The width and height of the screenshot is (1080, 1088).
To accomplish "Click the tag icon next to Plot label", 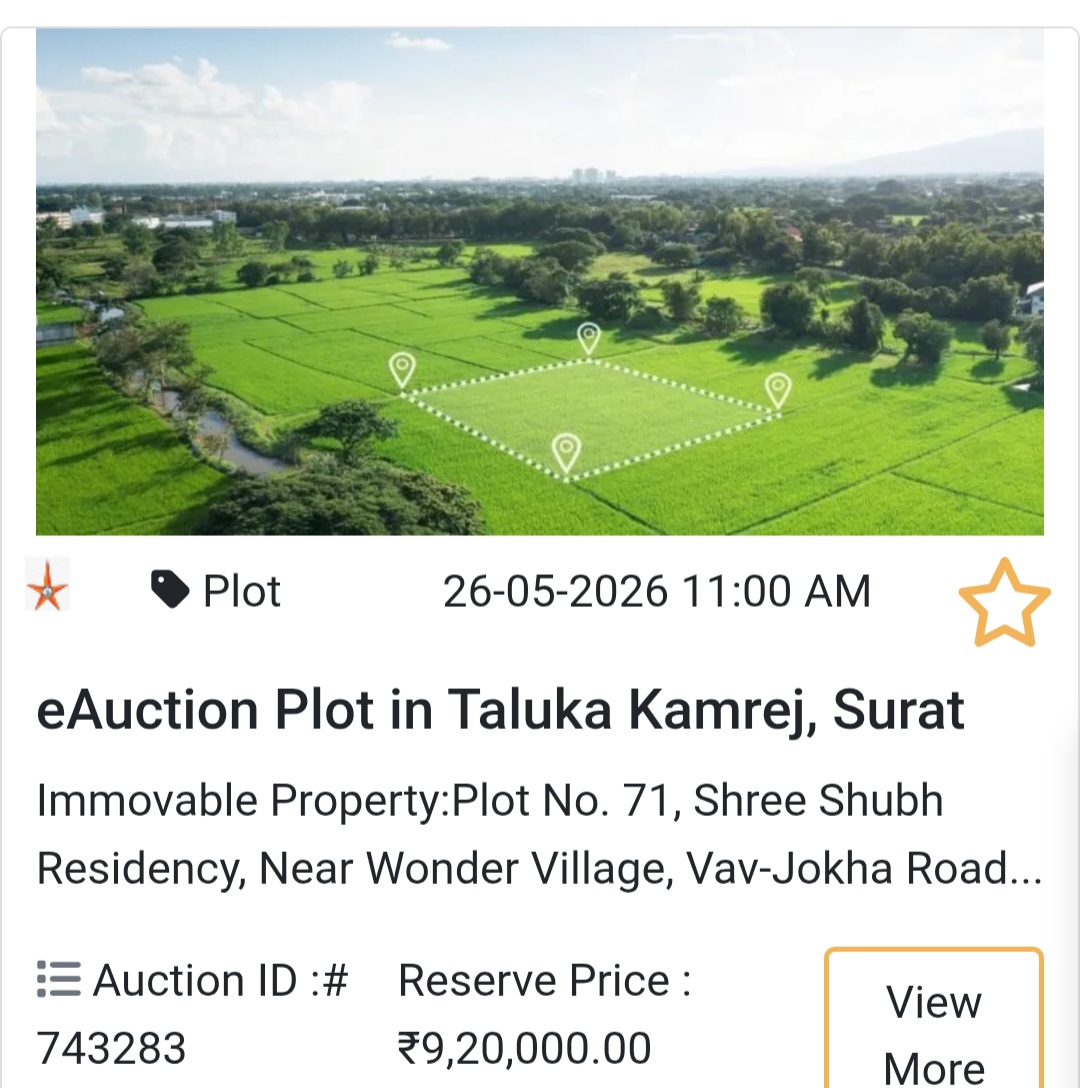I will (x=169, y=590).
